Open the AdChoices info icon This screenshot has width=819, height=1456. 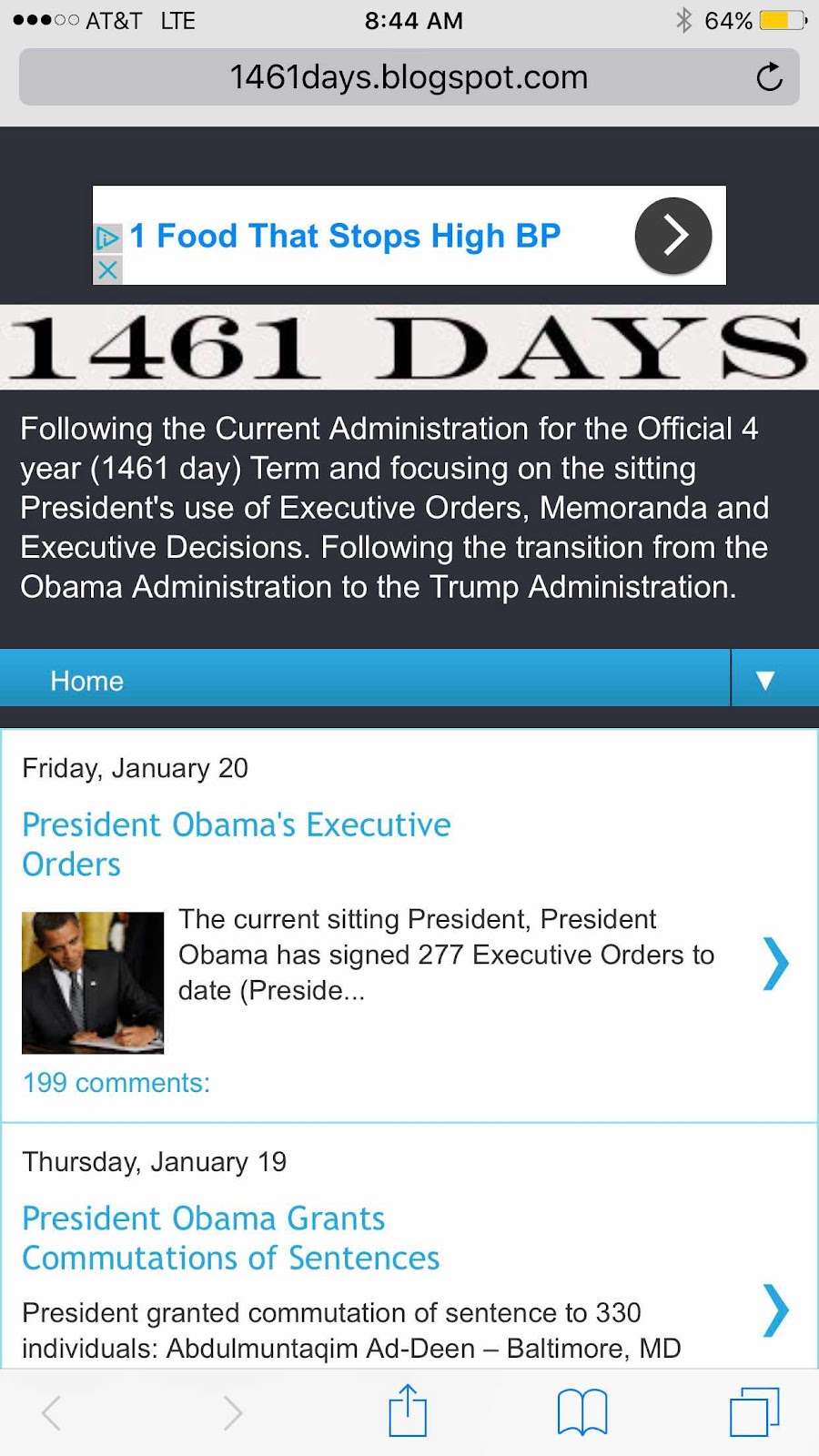pos(107,238)
